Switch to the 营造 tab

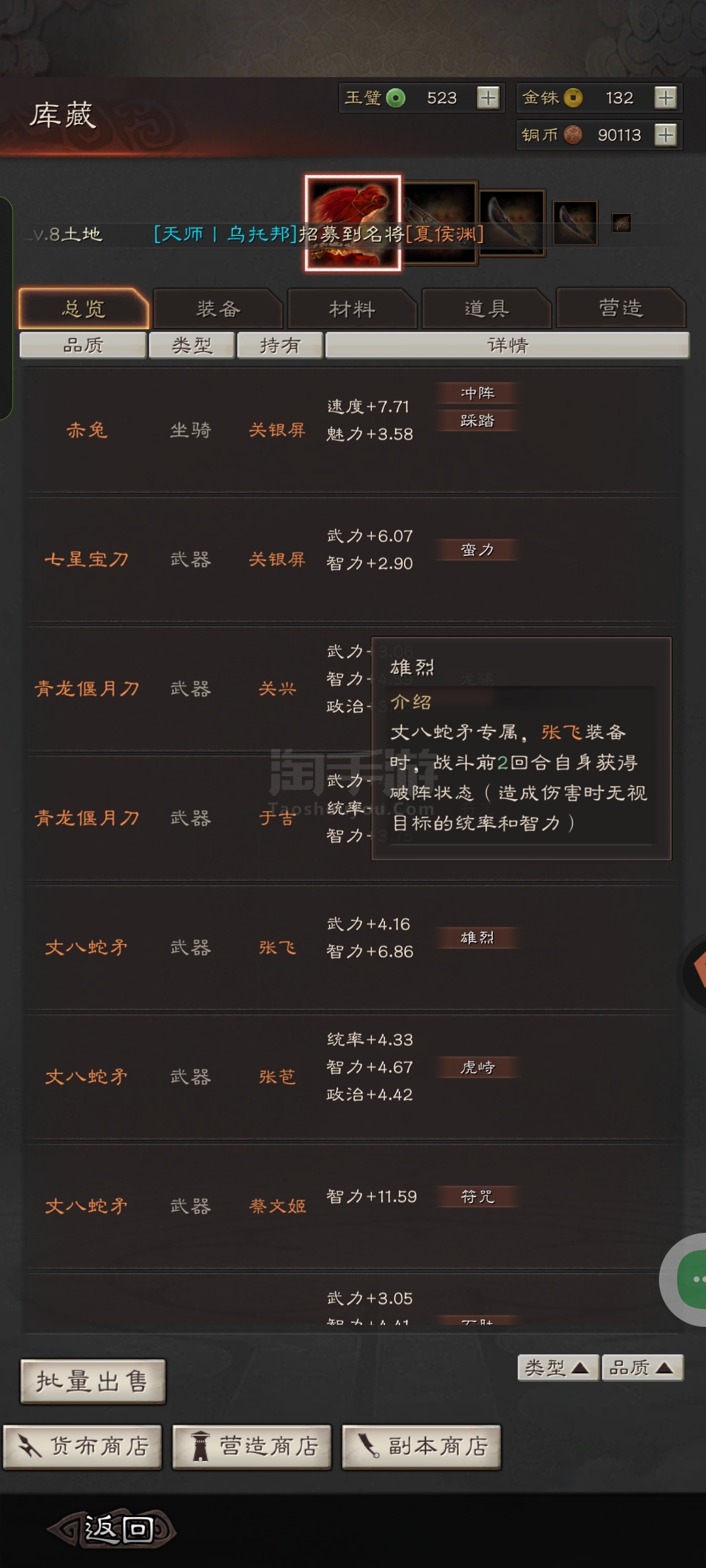621,308
